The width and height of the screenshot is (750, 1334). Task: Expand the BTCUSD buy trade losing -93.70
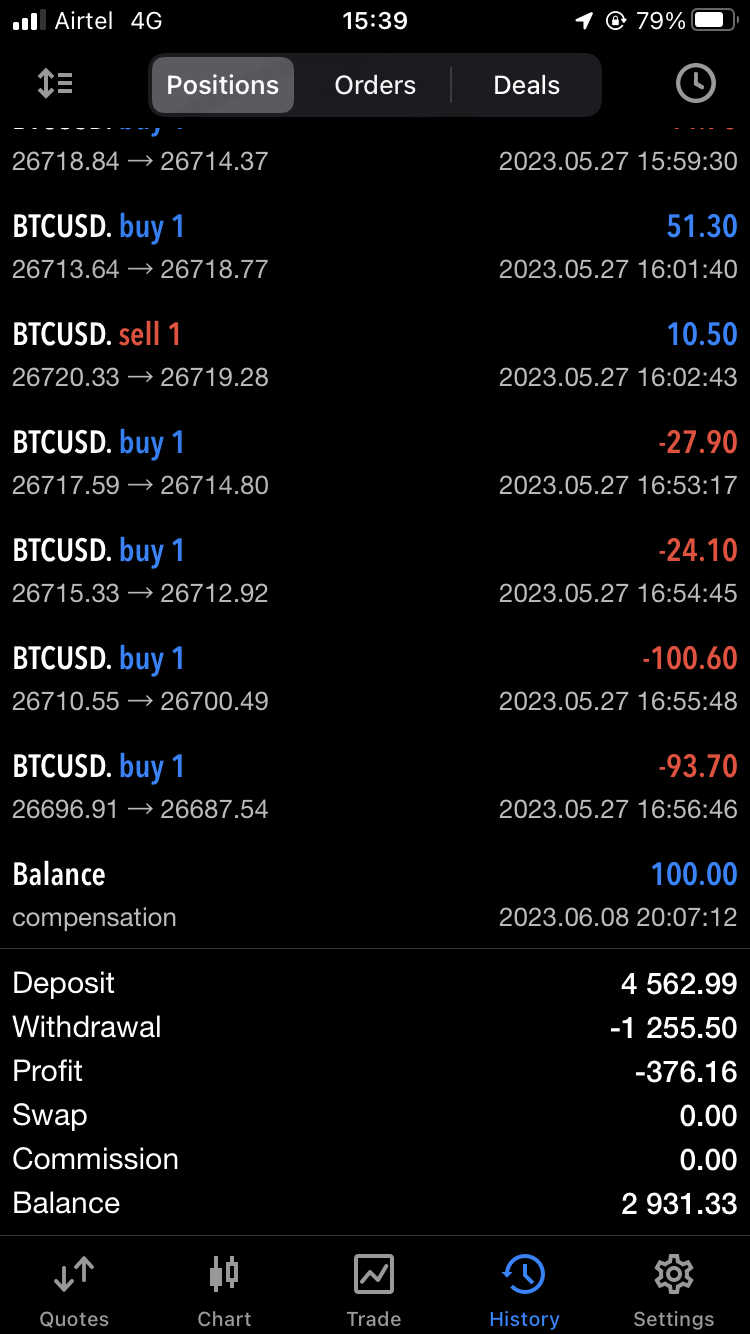[x=375, y=787]
